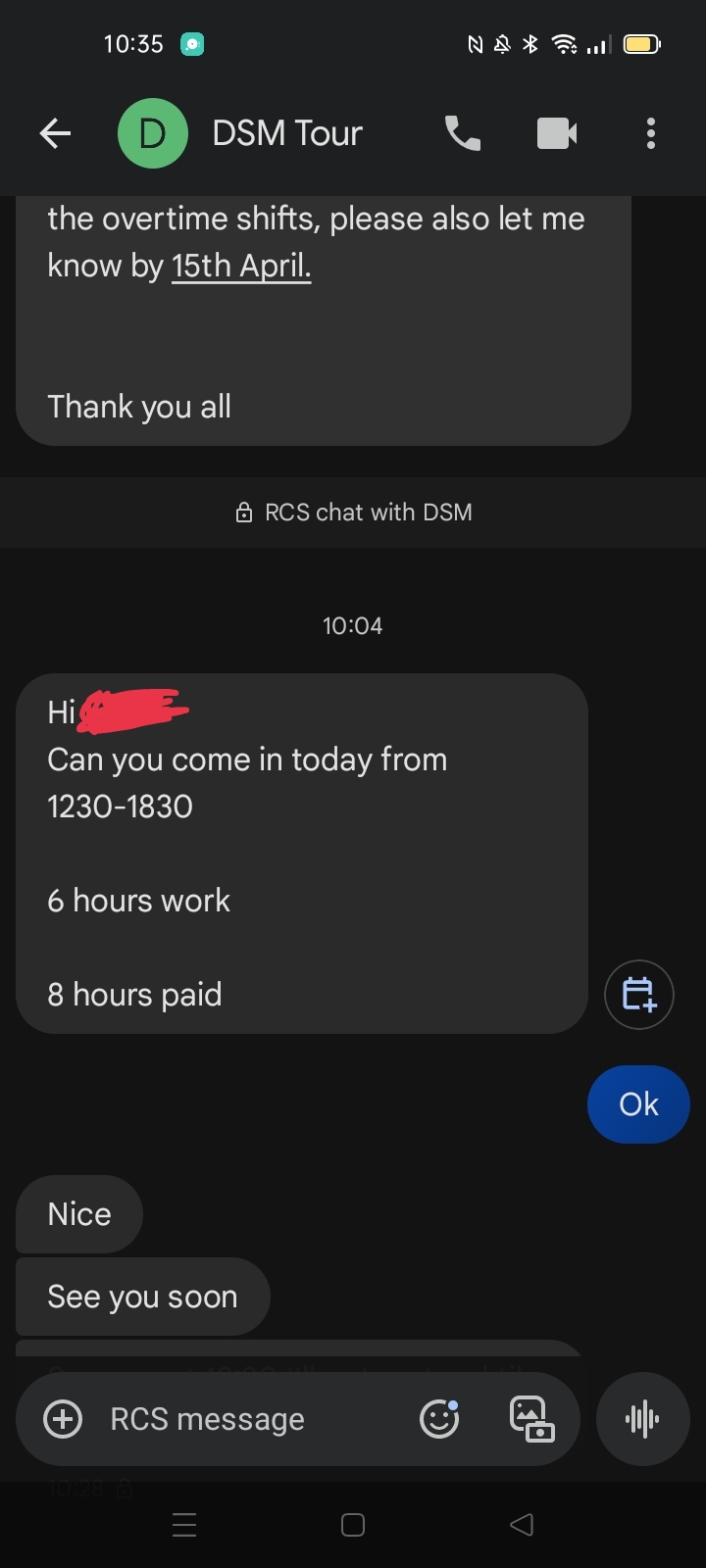Open the recent apps view
This screenshot has height=1568, width=706.
point(184,1525)
